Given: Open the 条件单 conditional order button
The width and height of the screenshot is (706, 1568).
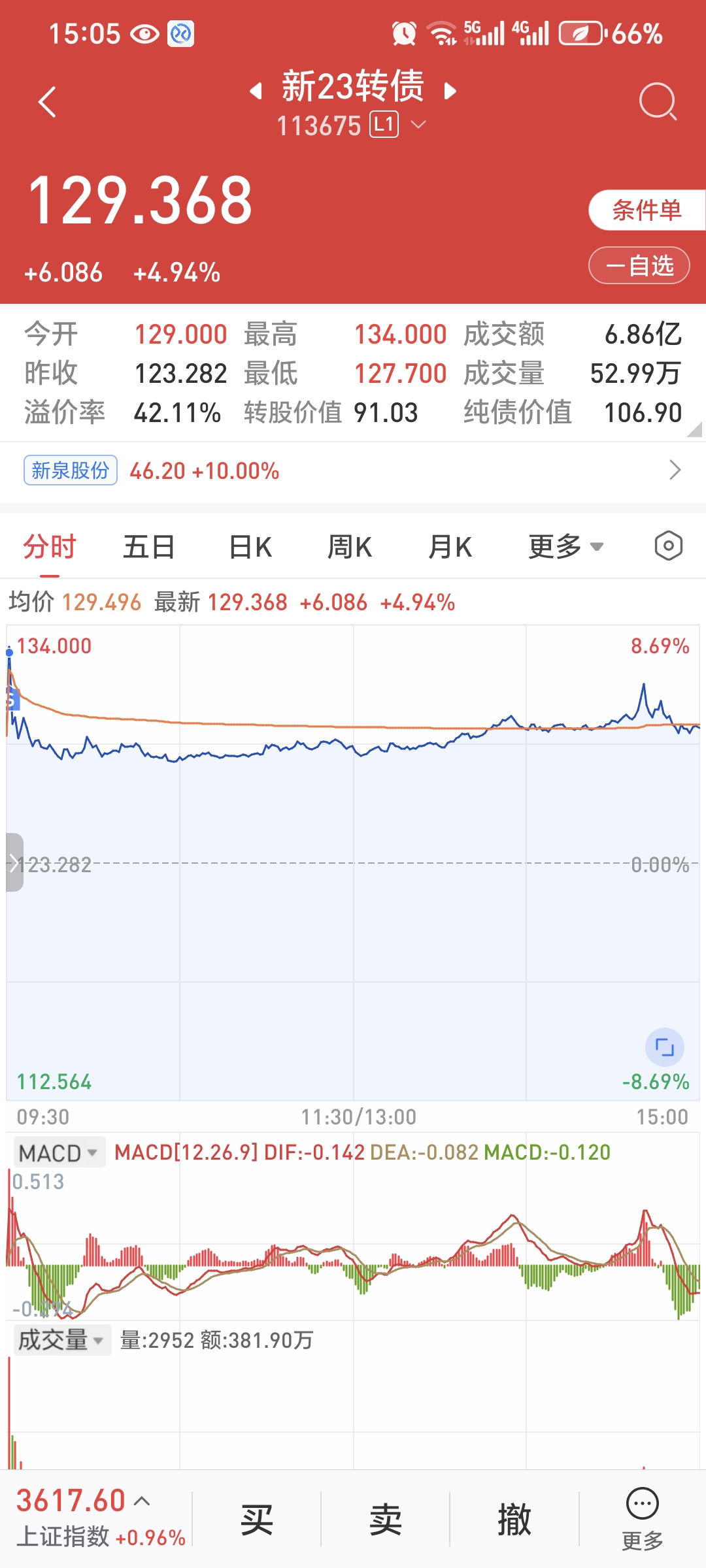Looking at the screenshot, I should [x=646, y=210].
